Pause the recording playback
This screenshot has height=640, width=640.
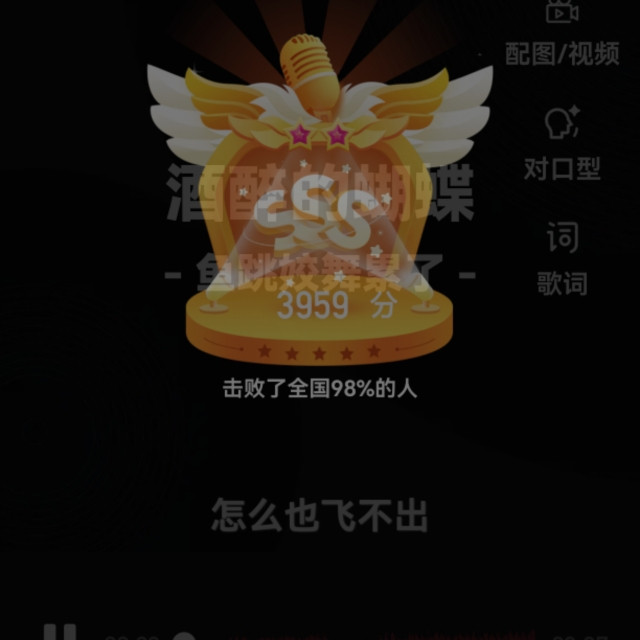click(x=60, y=632)
